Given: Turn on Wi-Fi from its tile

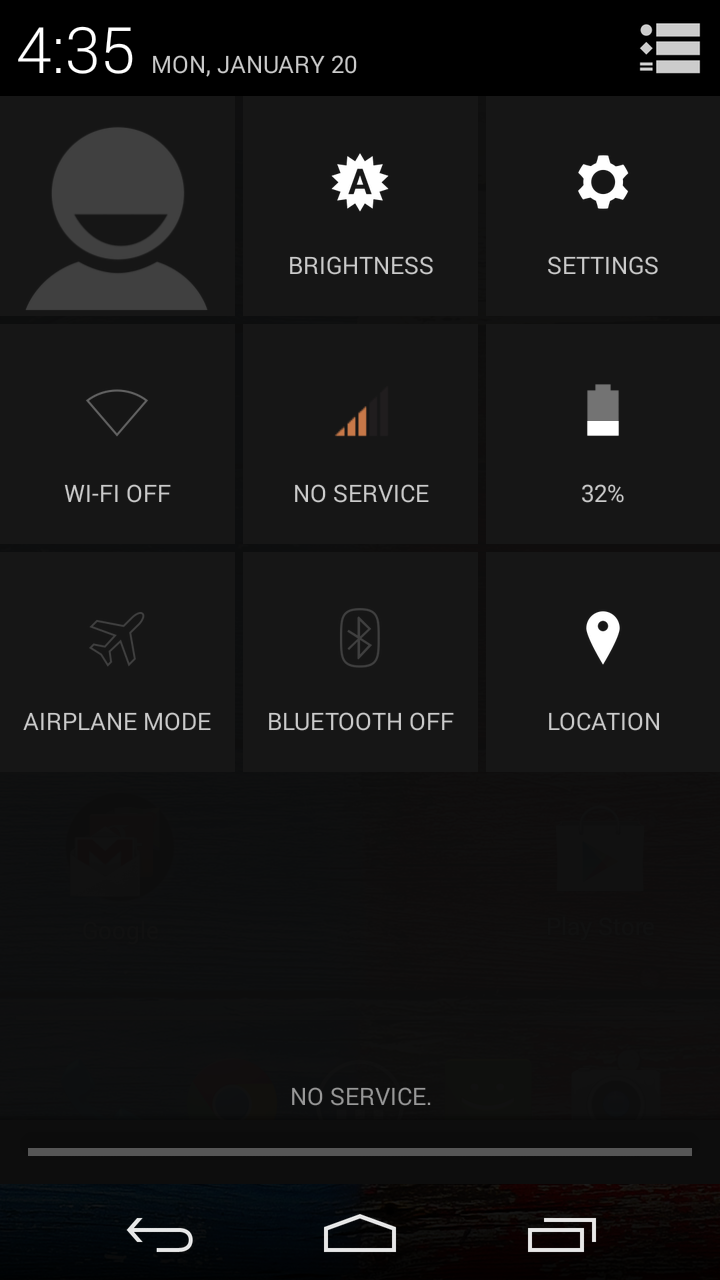Looking at the screenshot, I should (x=117, y=434).
